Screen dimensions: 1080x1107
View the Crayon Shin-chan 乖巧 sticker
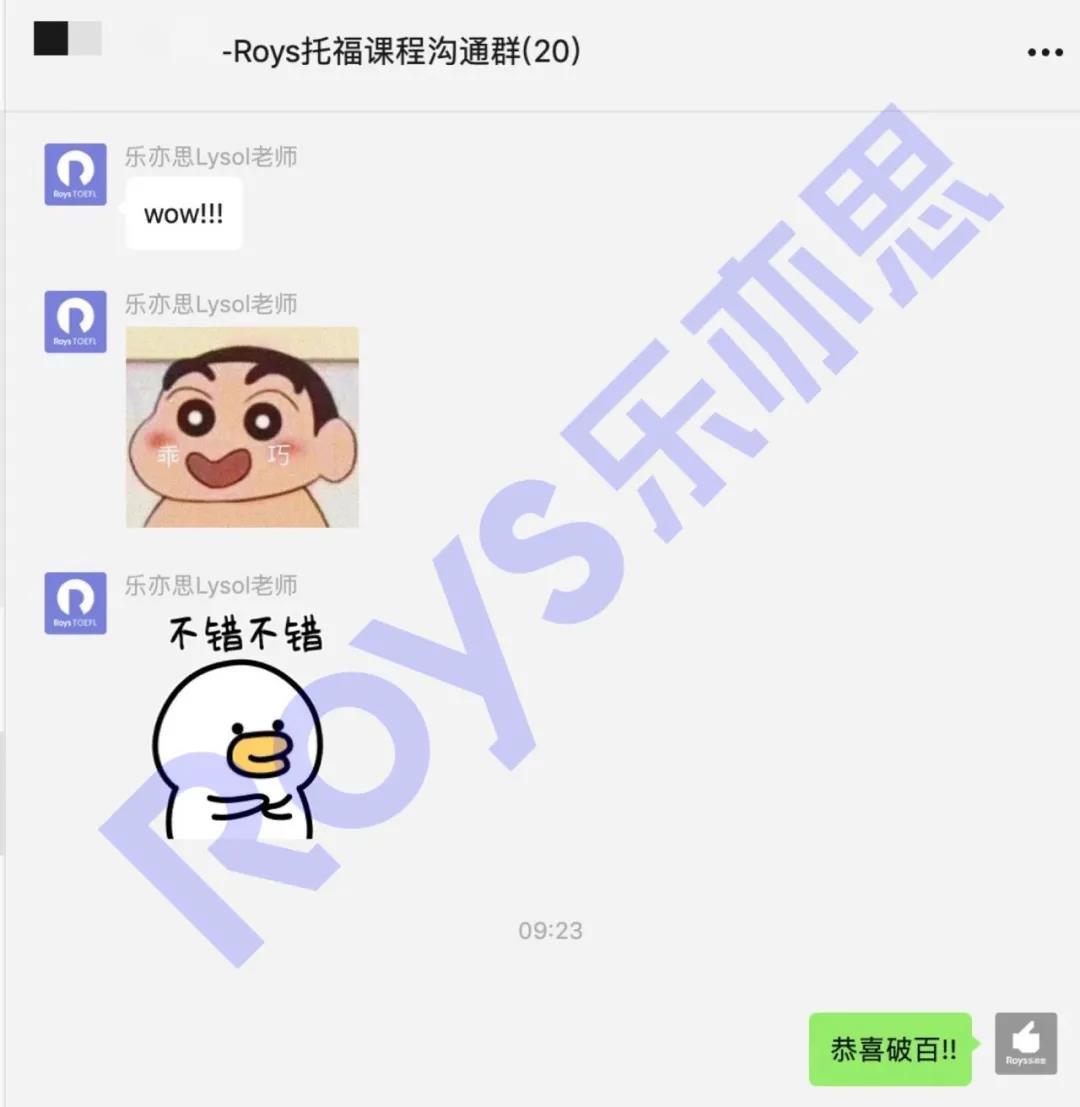242,427
